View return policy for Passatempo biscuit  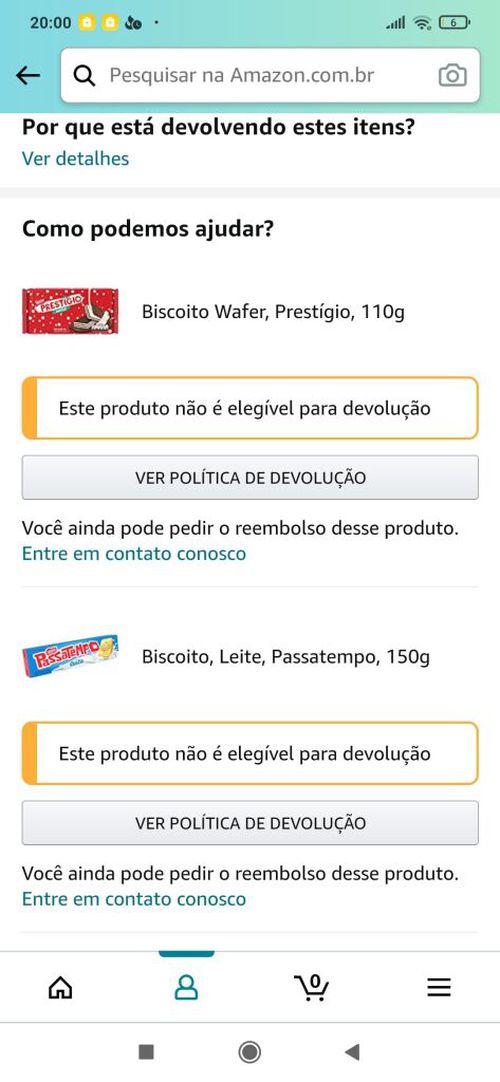click(250, 823)
